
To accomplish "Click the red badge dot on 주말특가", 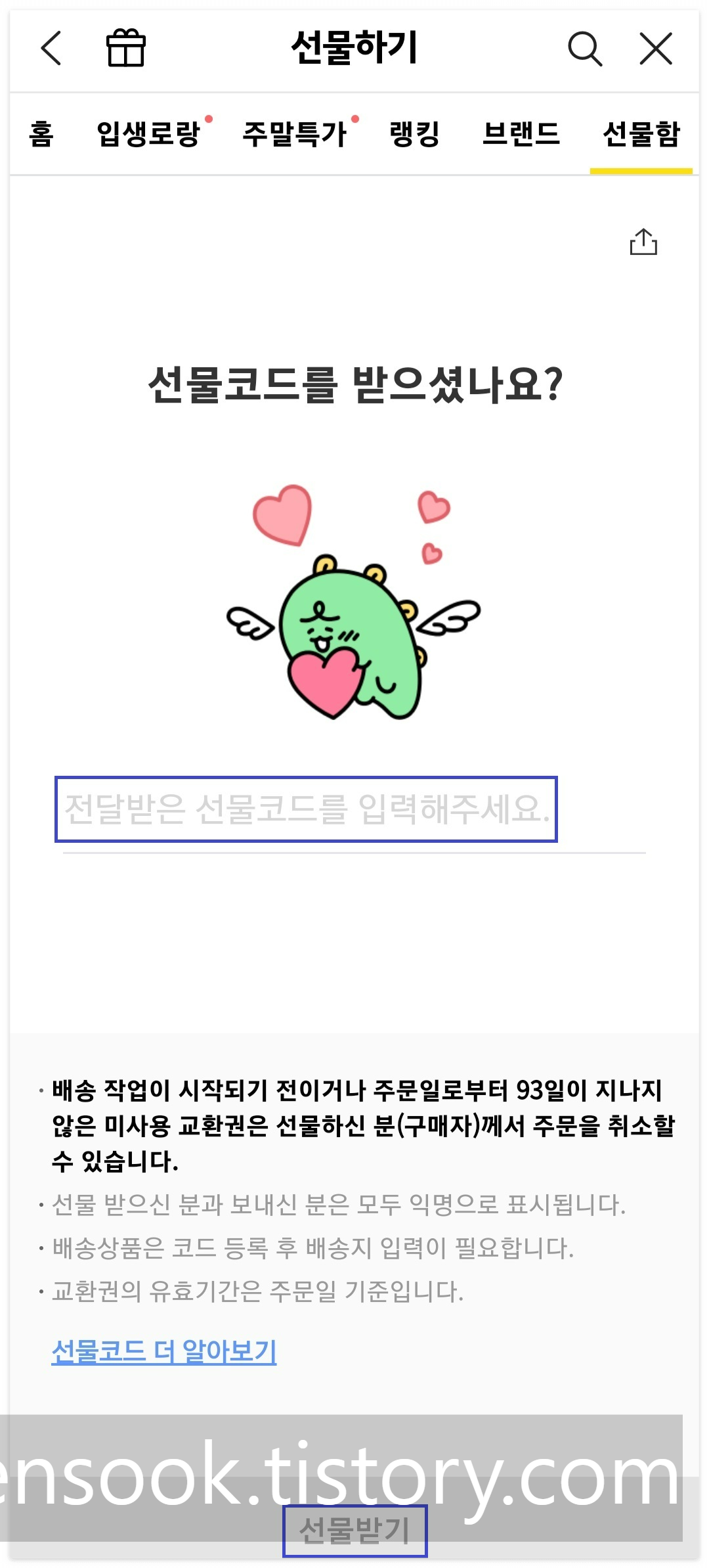I will (x=356, y=119).
